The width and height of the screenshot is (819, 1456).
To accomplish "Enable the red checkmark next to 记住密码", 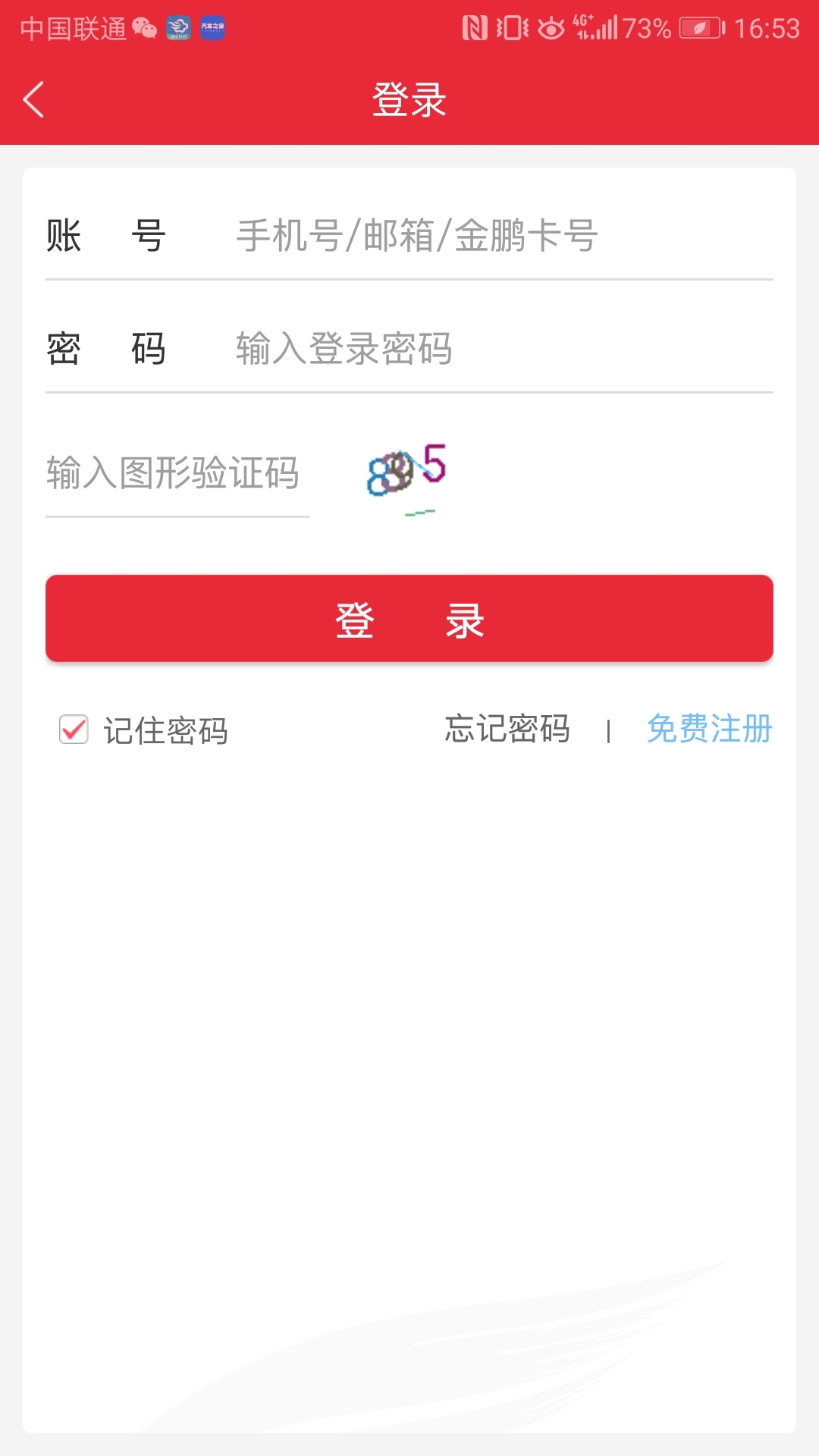I will click(x=74, y=730).
